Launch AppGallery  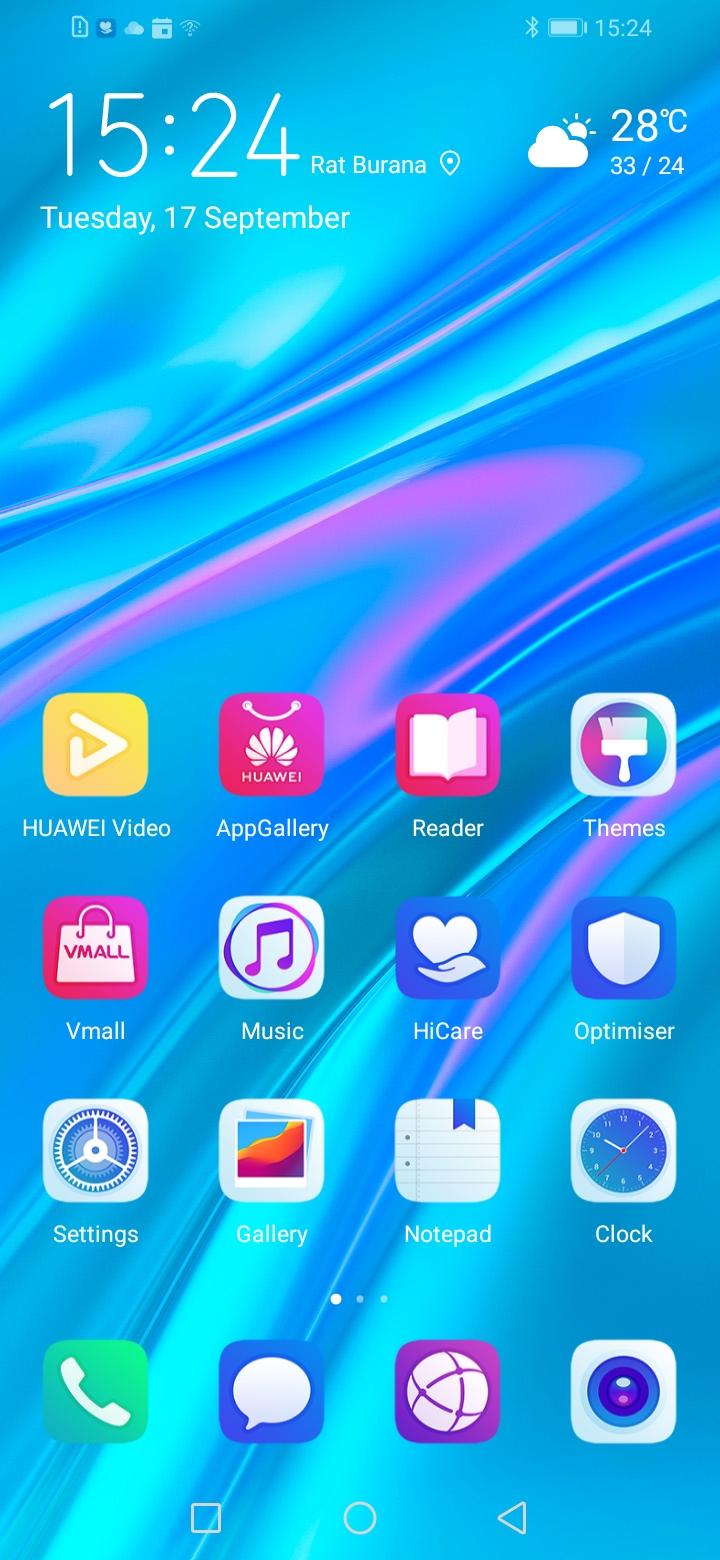(x=272, y=745)
